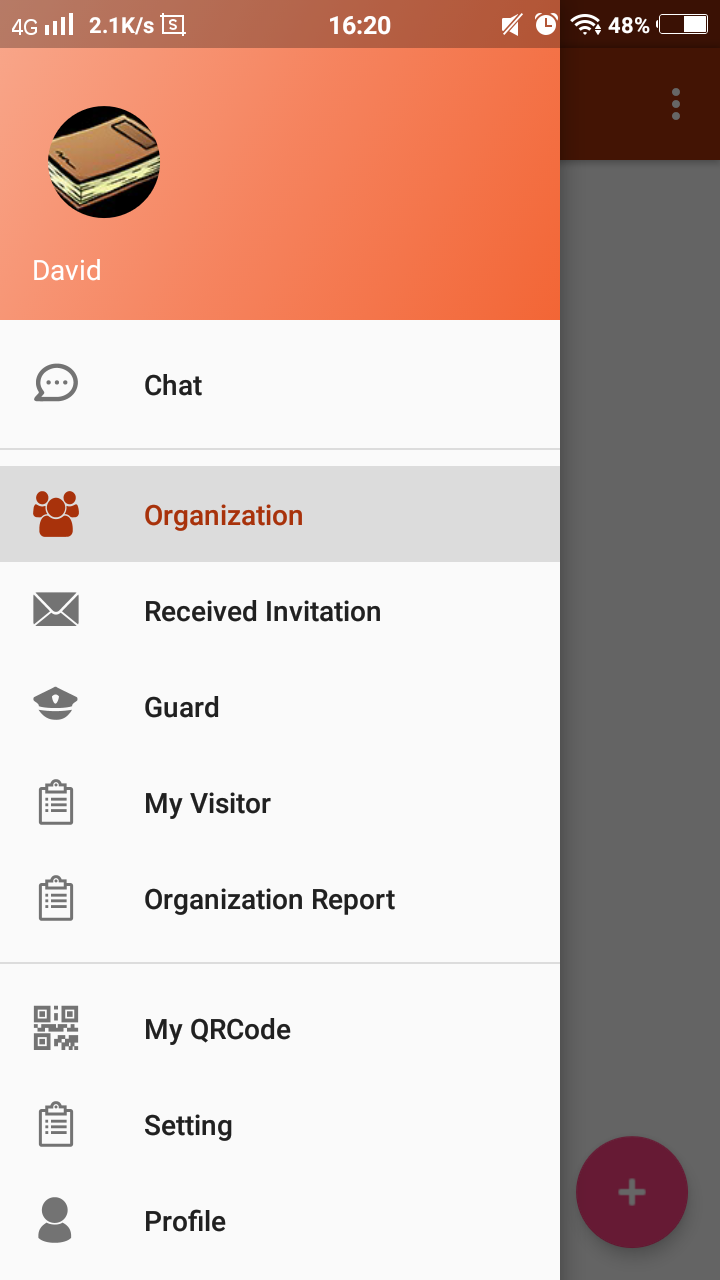Screen dimensions: 720x1280
Task: Tap David's profile avatar
Action: [x=104, y=162]
